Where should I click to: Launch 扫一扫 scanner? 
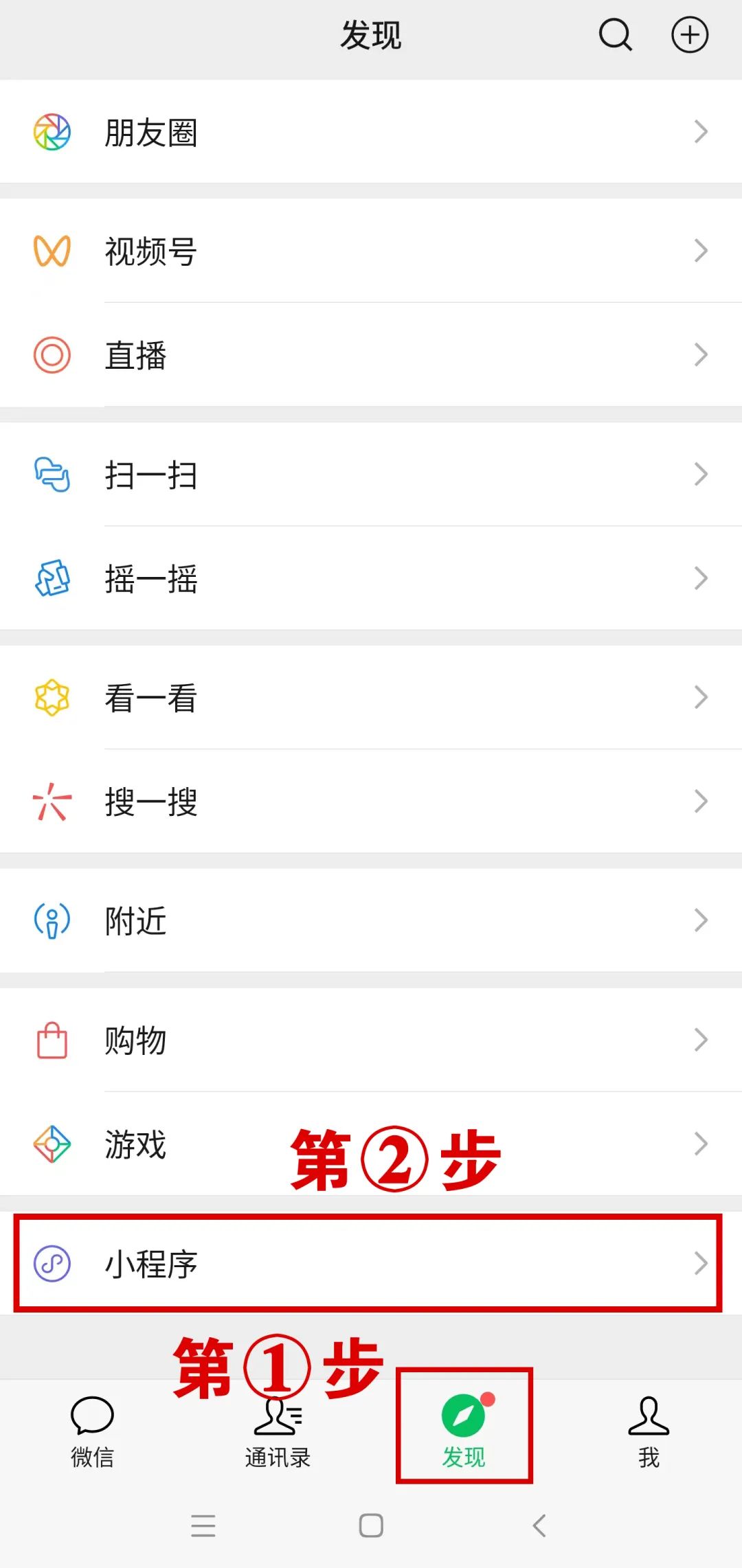click(371, 475)
